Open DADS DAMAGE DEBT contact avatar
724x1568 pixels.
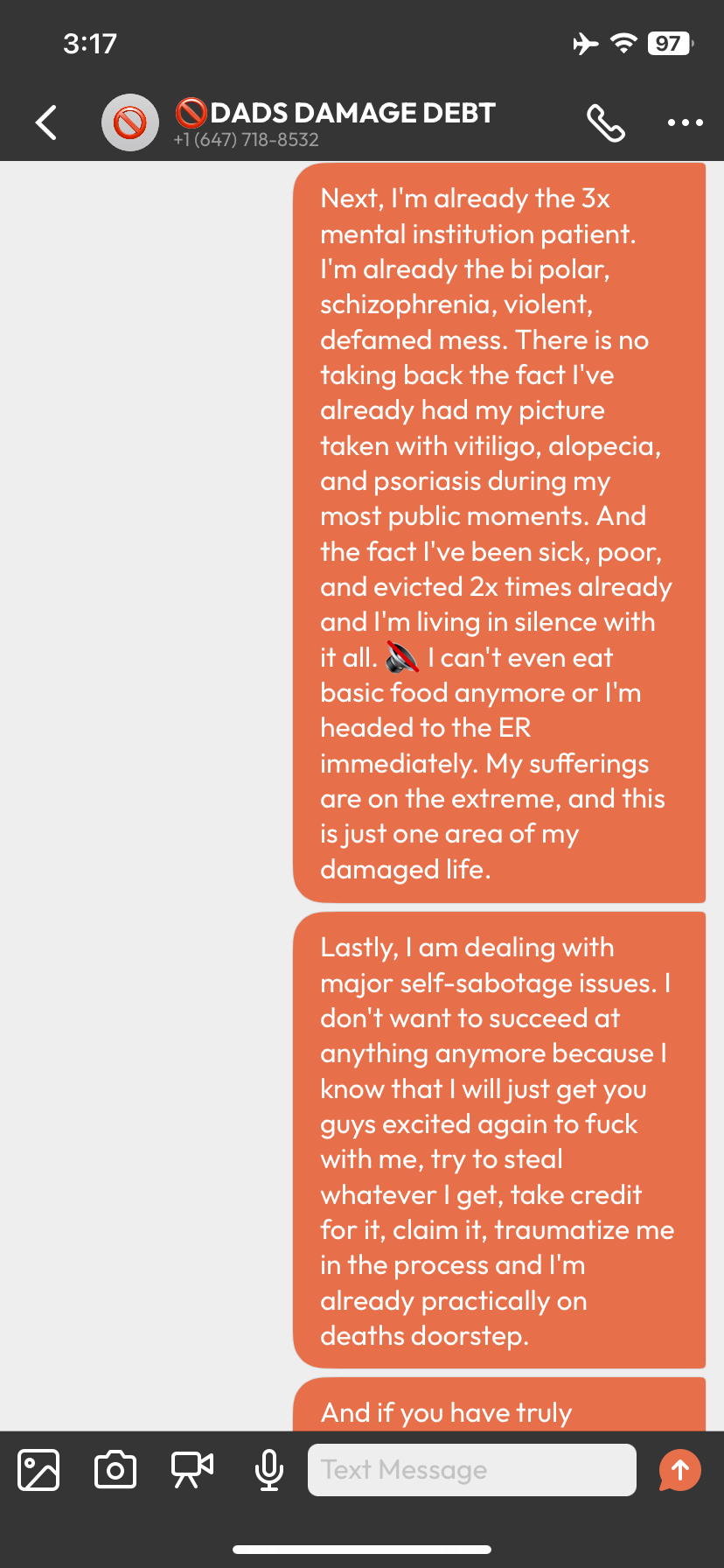point(130,122)
